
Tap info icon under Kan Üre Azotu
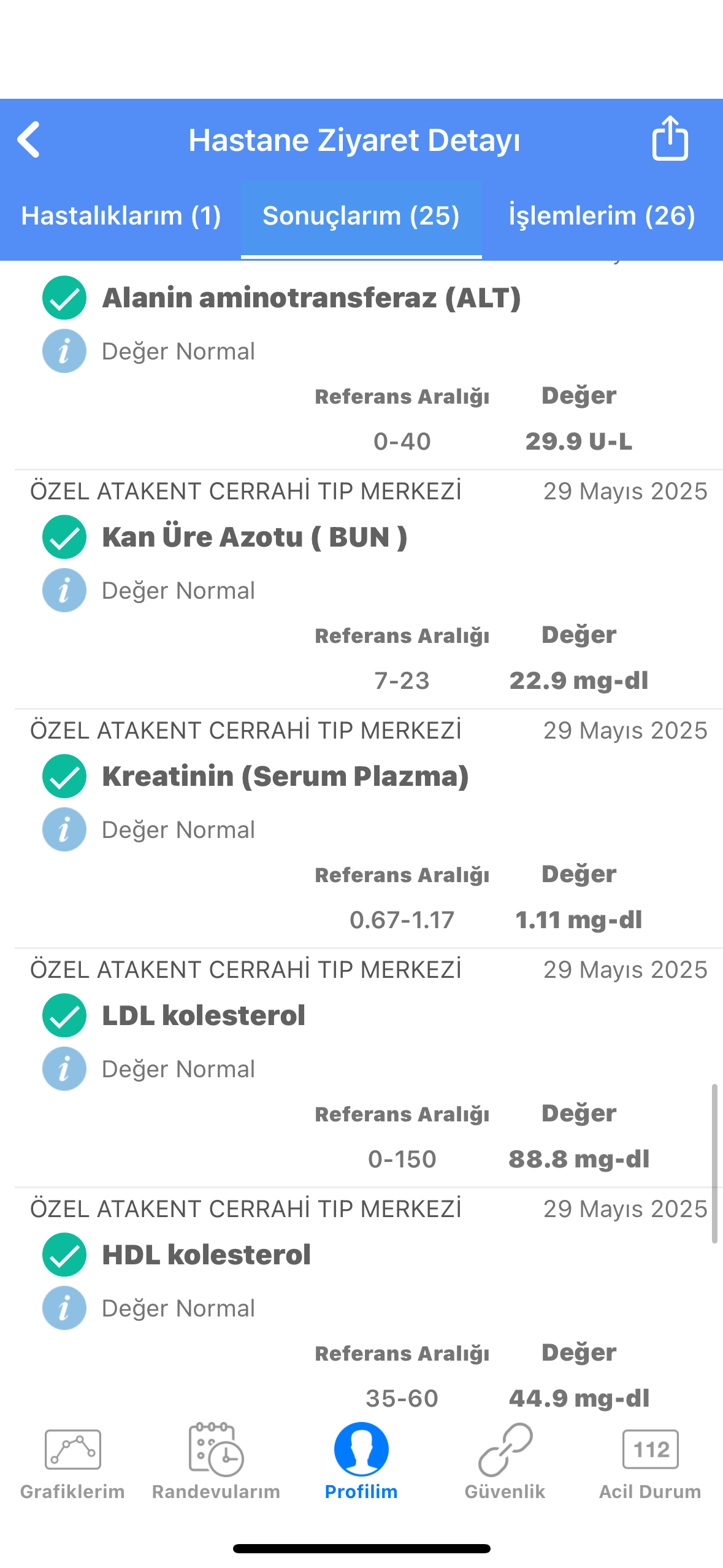[x=64, y=591]
